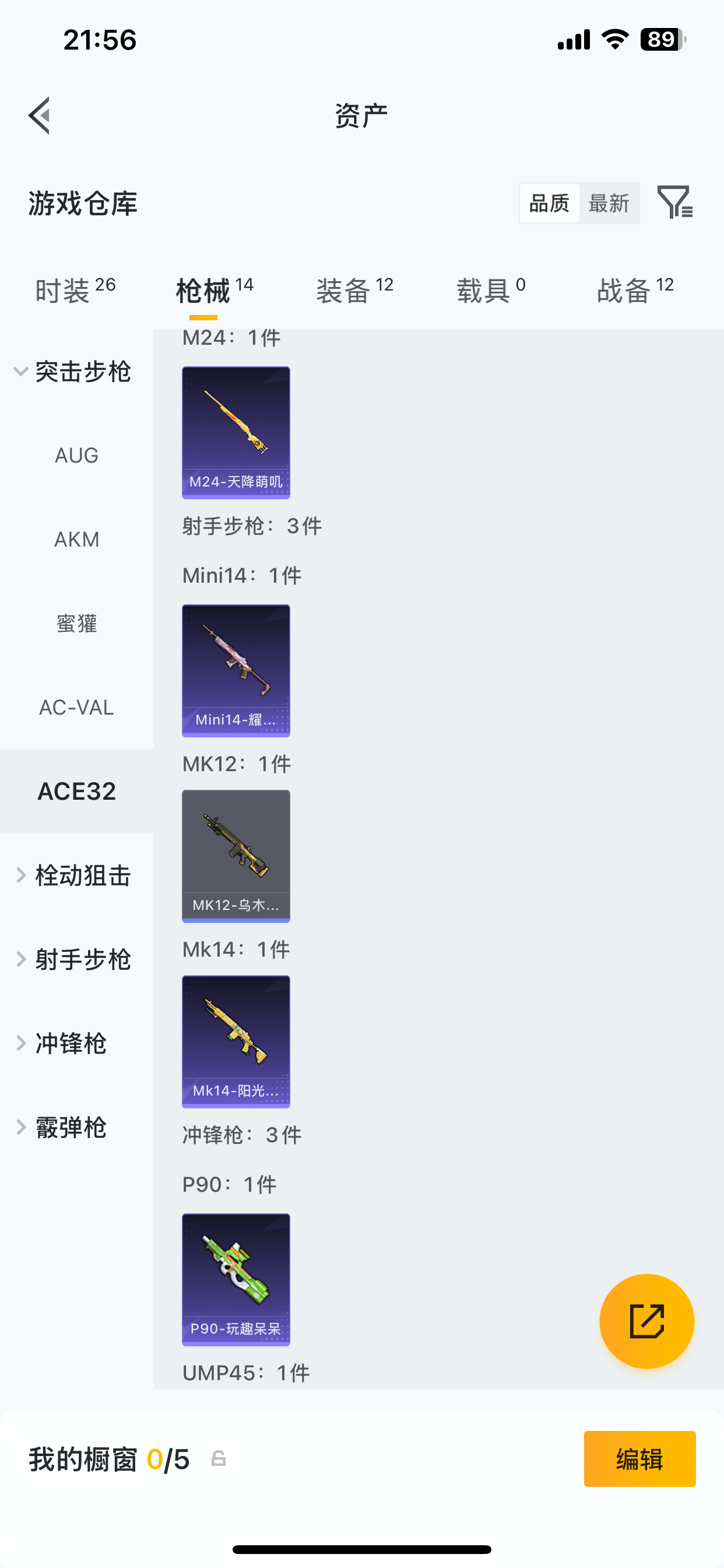724x1568 pixels.
Task: Switch sorting to 最新
Action: click(x=609, y=204)
